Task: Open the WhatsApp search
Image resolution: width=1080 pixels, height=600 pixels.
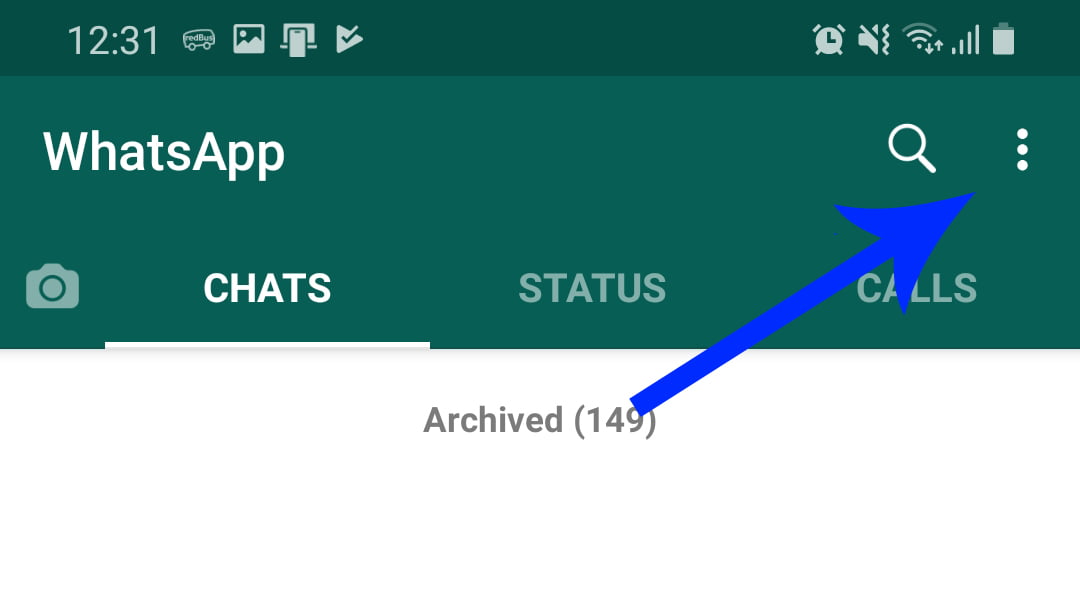Action: [911, 151]
